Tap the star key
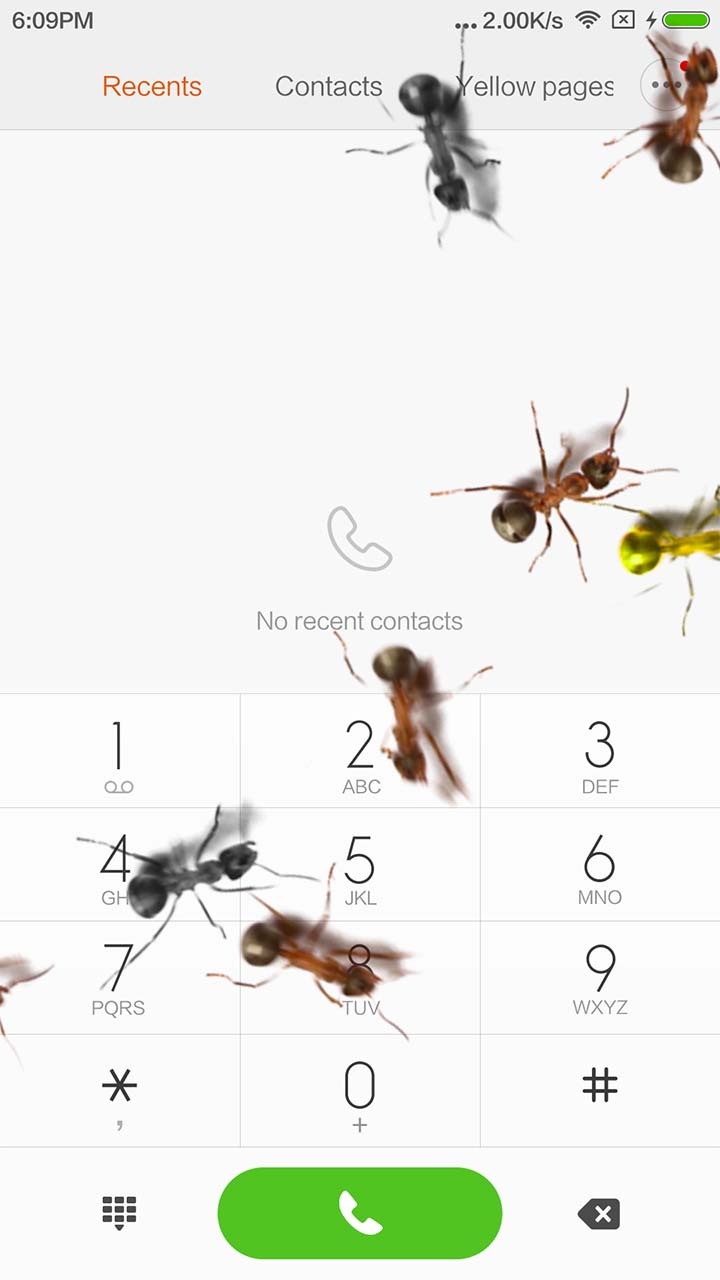The height and width of the screenshot is (1280, 720). click(x=119, y=1091)
